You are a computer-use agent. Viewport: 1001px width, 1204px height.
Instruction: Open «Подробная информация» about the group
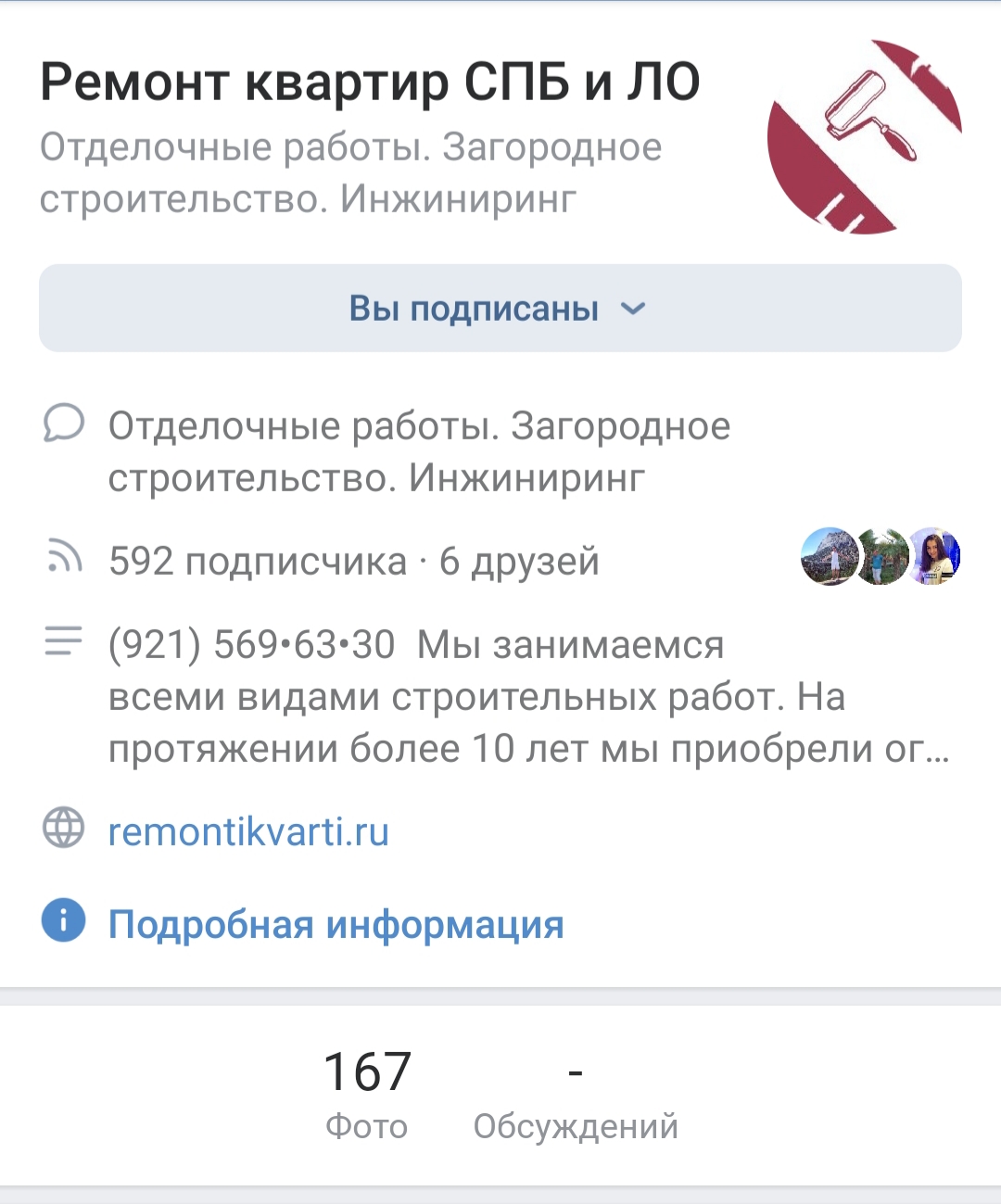336,924
